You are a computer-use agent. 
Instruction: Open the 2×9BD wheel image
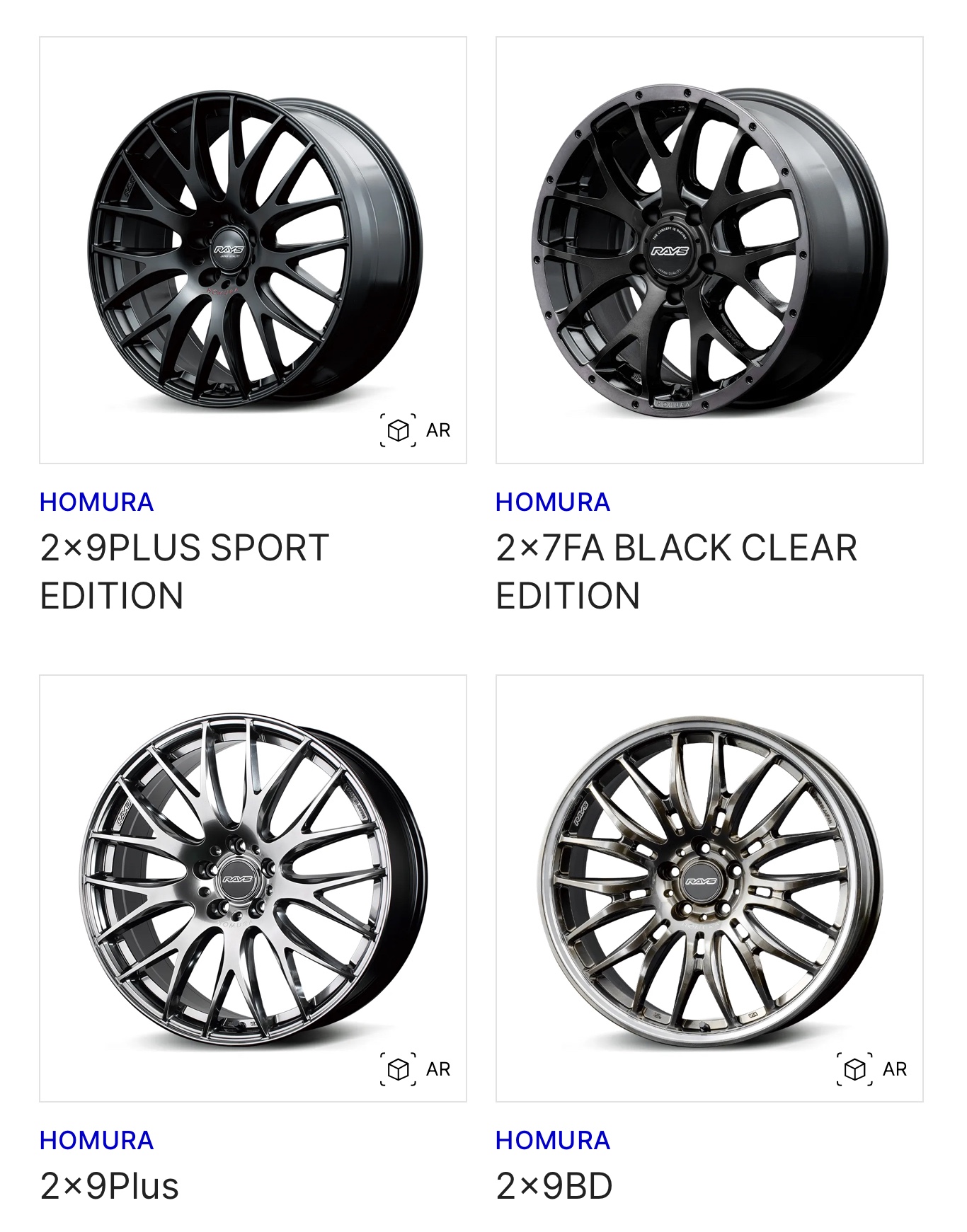click(x=709, y=888)
